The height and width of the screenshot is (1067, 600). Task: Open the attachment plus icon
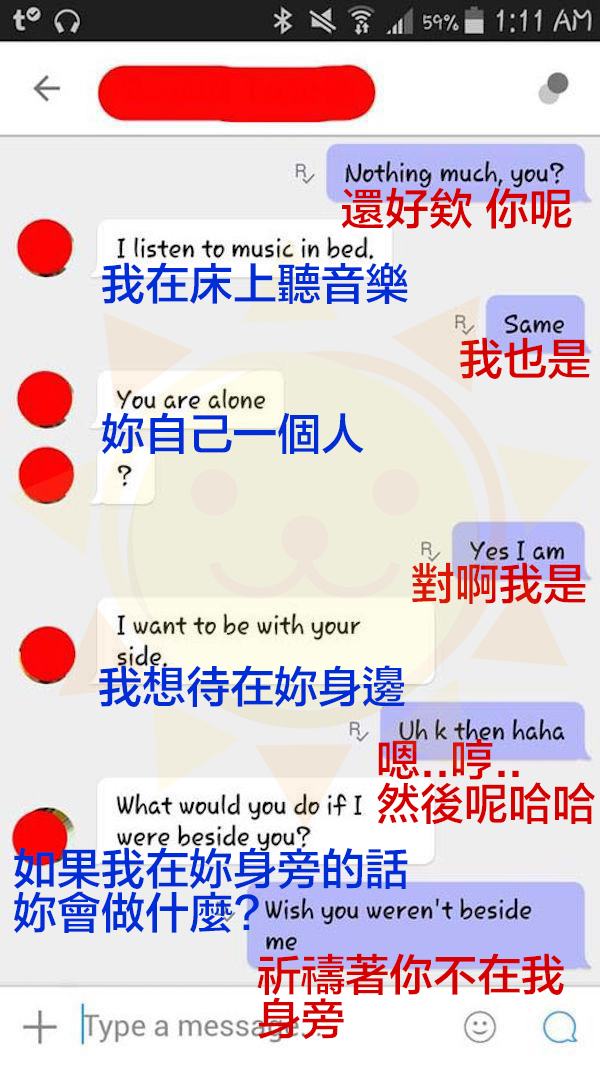pos(40,1026)
